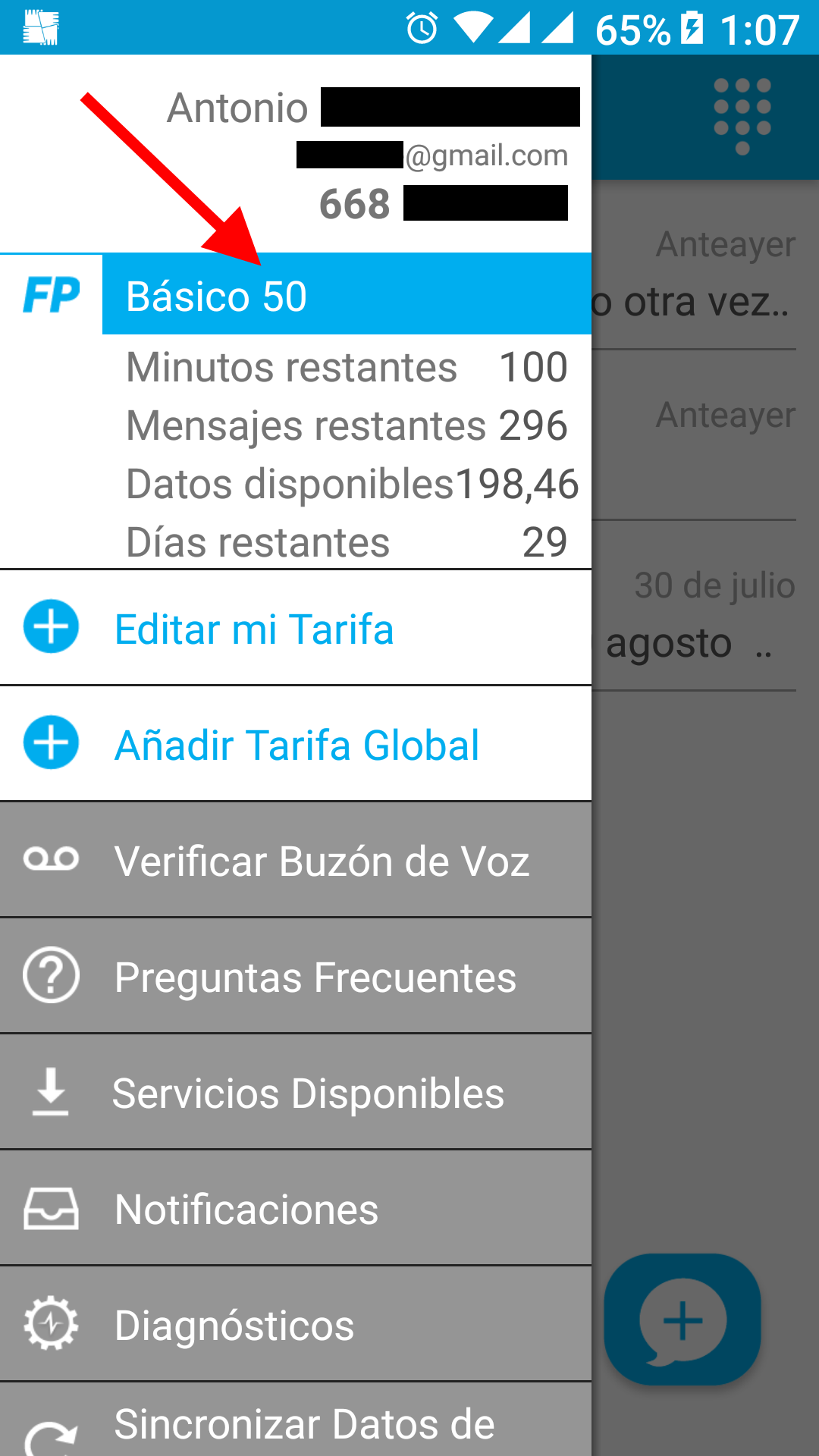This screenshot has width=819, height=1456.
Task: Open the conversation dated 30 de julio
Action: (694, 606)
